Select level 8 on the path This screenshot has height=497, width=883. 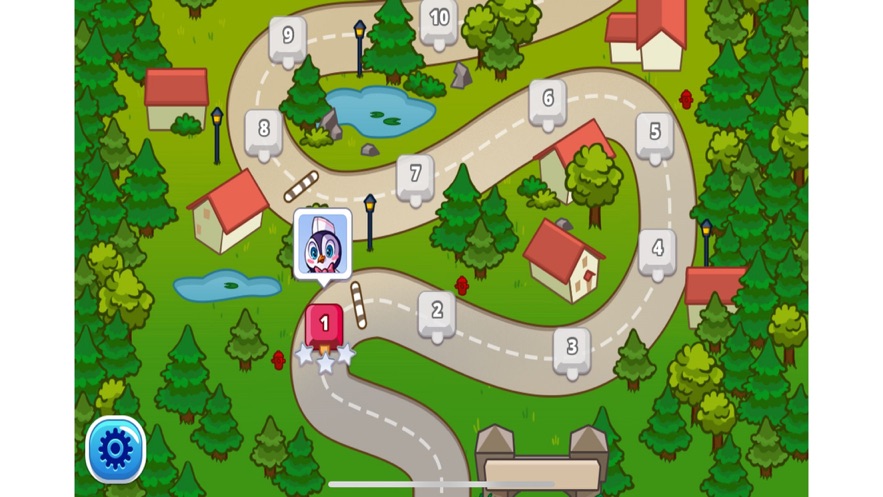264,130
